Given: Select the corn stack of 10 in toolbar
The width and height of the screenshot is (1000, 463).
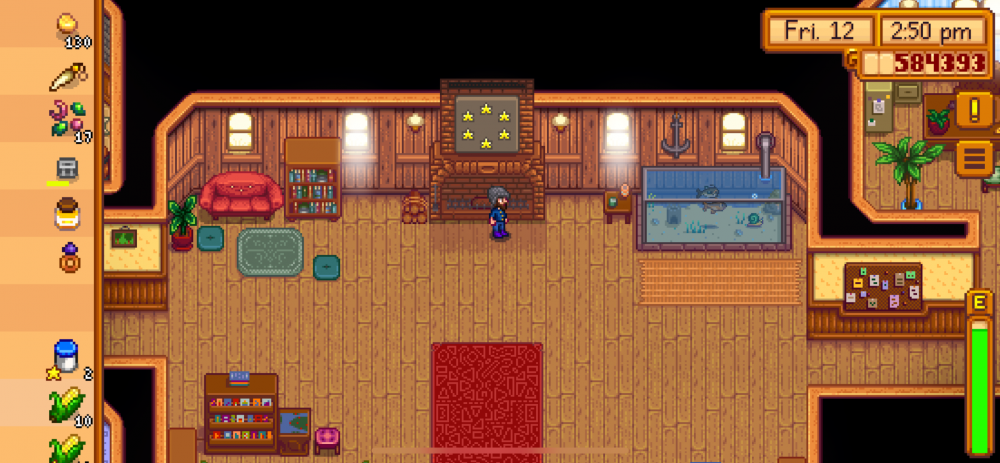Looking at the screenshot, I should (66, 405).
